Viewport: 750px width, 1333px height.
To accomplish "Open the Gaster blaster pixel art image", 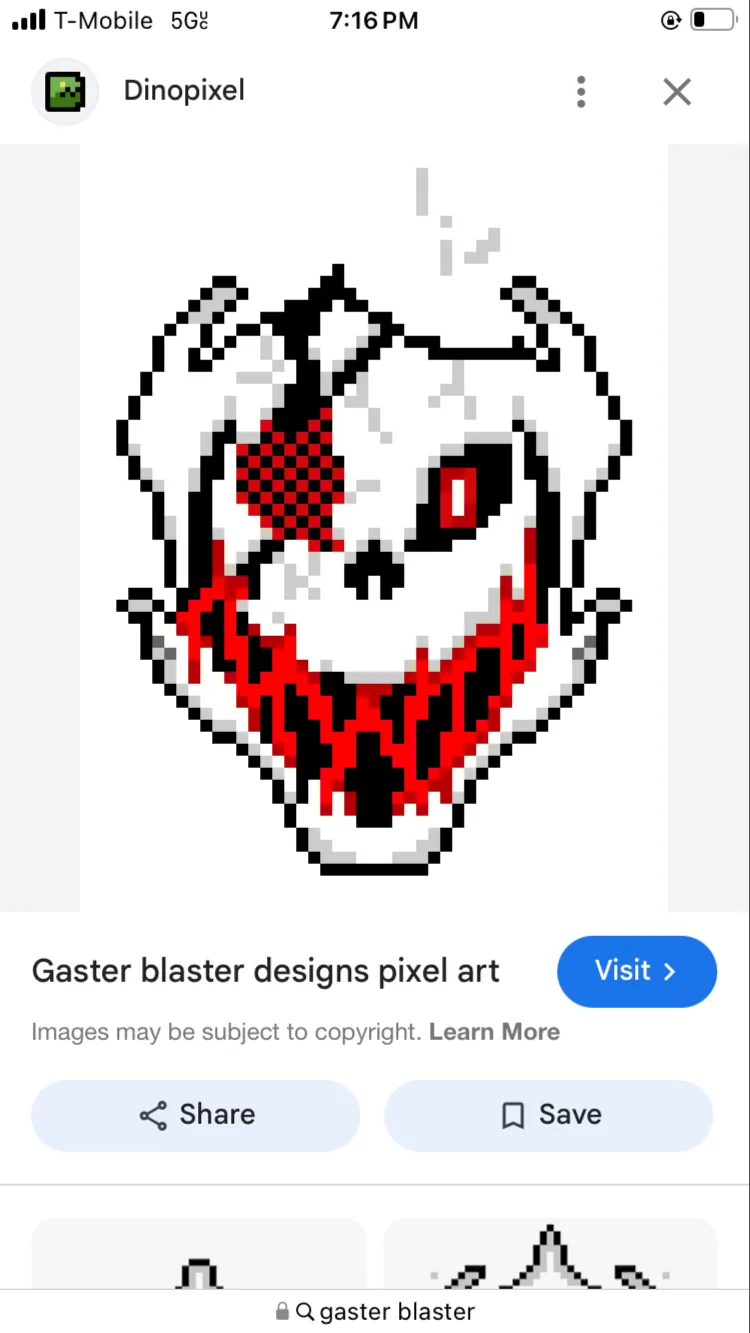I will (x=374, y=528).
